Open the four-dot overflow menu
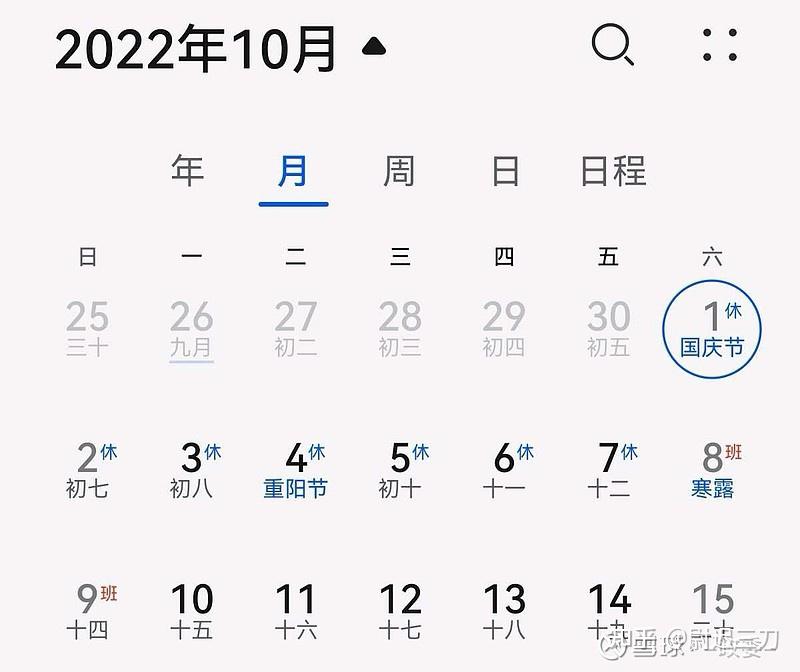800x672 pixels. [x=720, y=45]
